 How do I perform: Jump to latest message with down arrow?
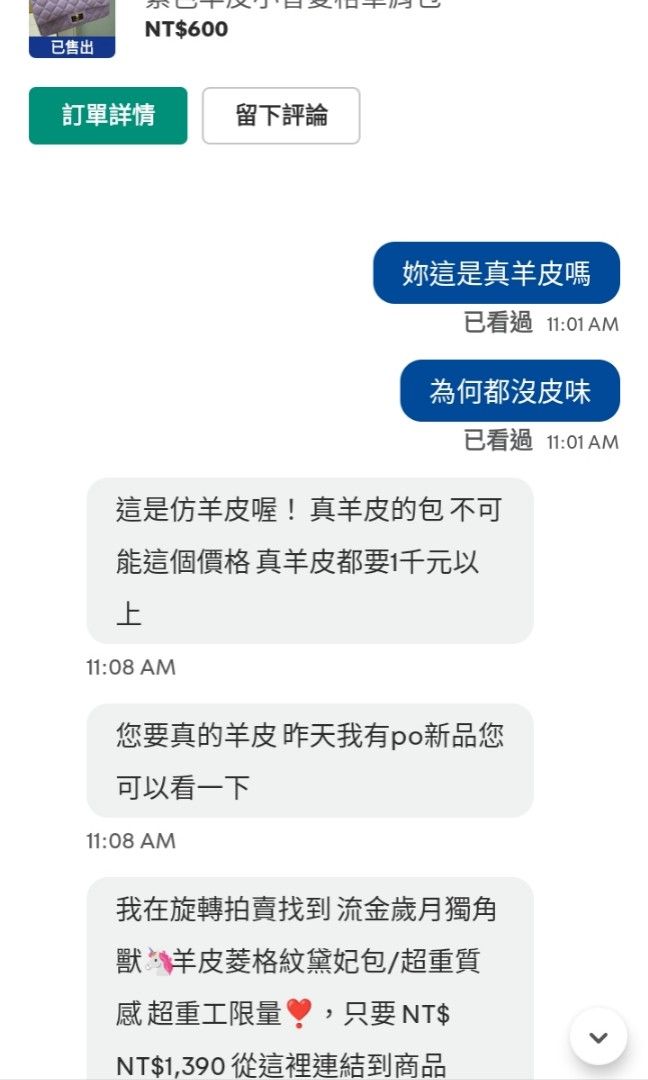[598, 1037]
